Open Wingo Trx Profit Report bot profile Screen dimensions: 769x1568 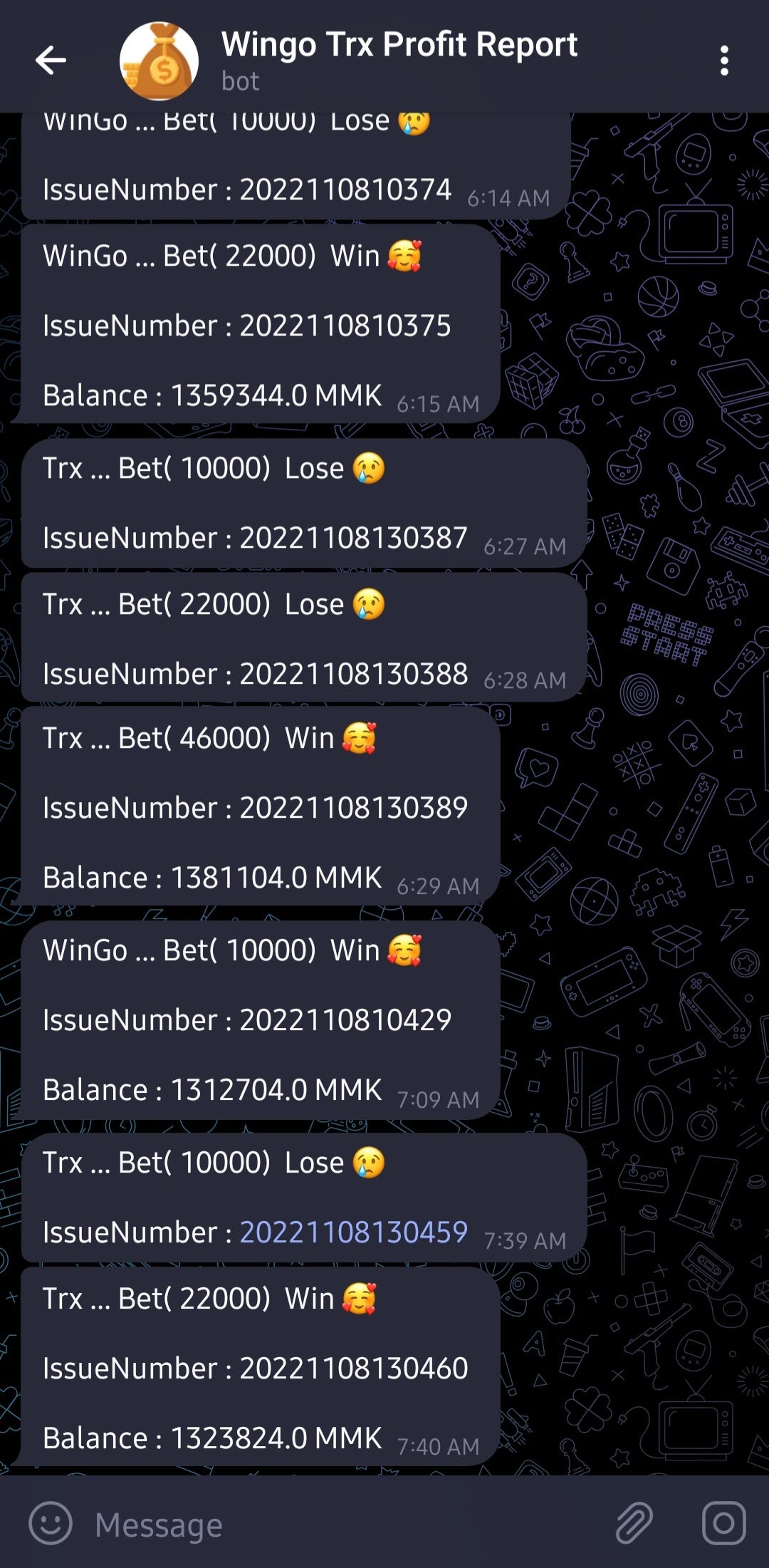click(x=399, y=60)
